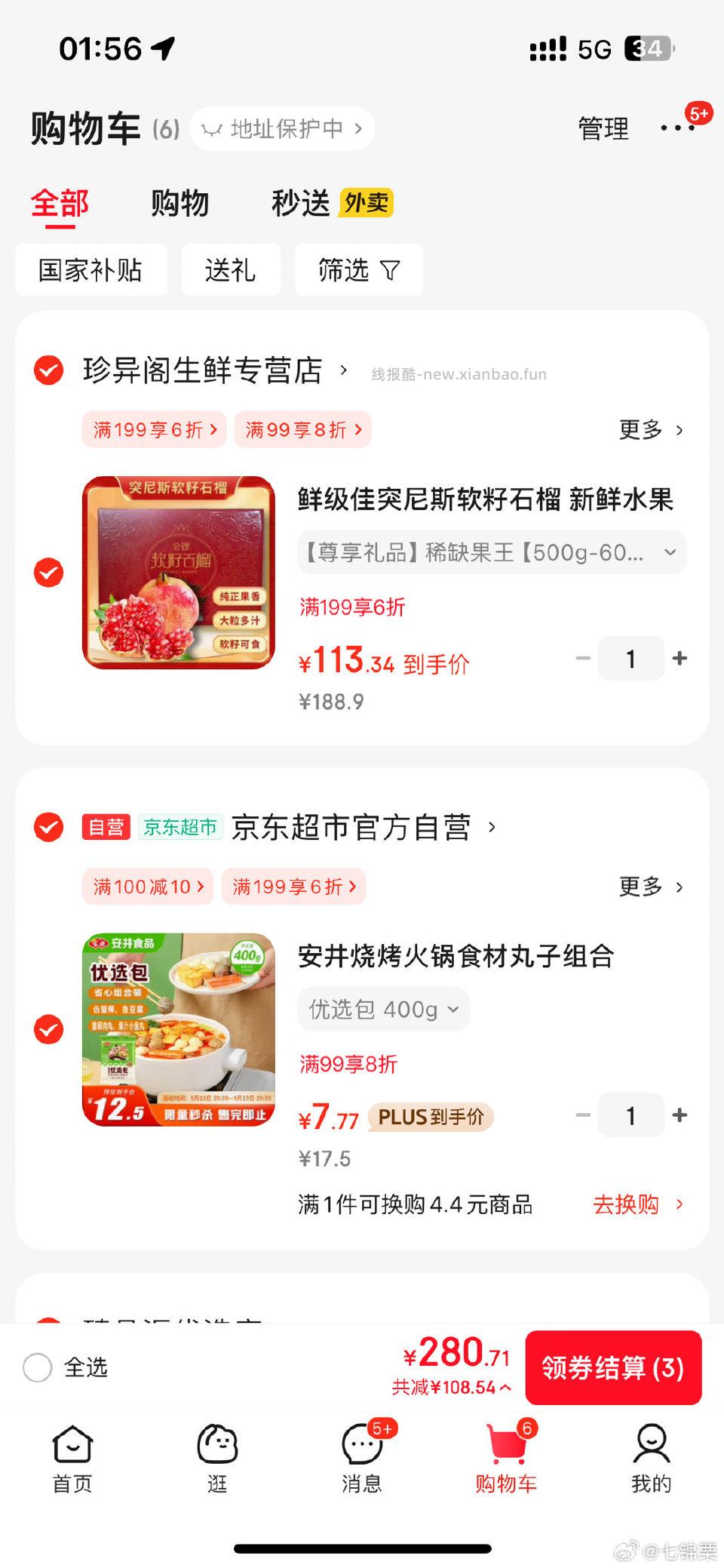Switch to the 秒送 tab
Viewport: 724px width, 1568px height.
300,203
